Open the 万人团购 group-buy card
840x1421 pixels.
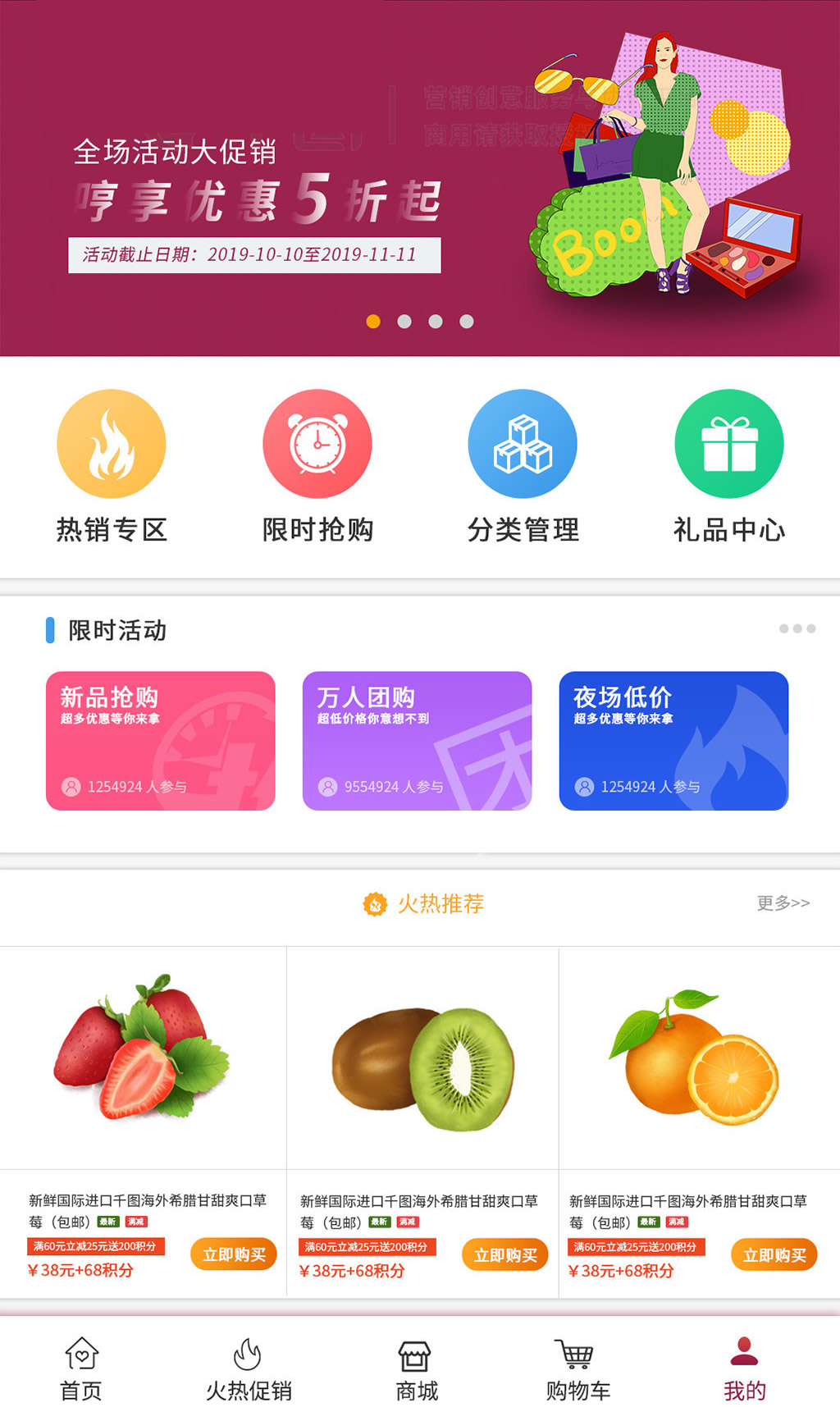tap(417, 741)
